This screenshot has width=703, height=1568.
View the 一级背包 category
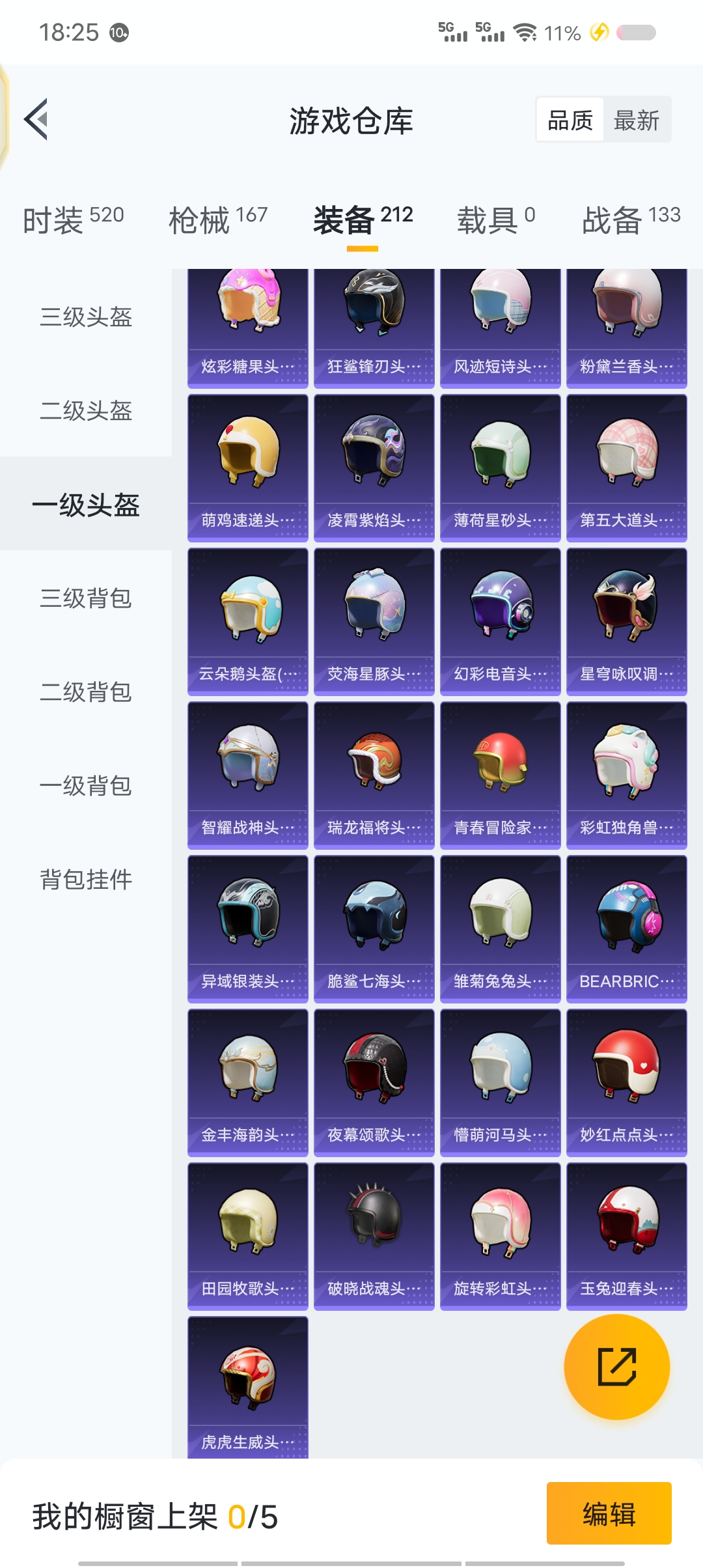[x=86, y=786]
